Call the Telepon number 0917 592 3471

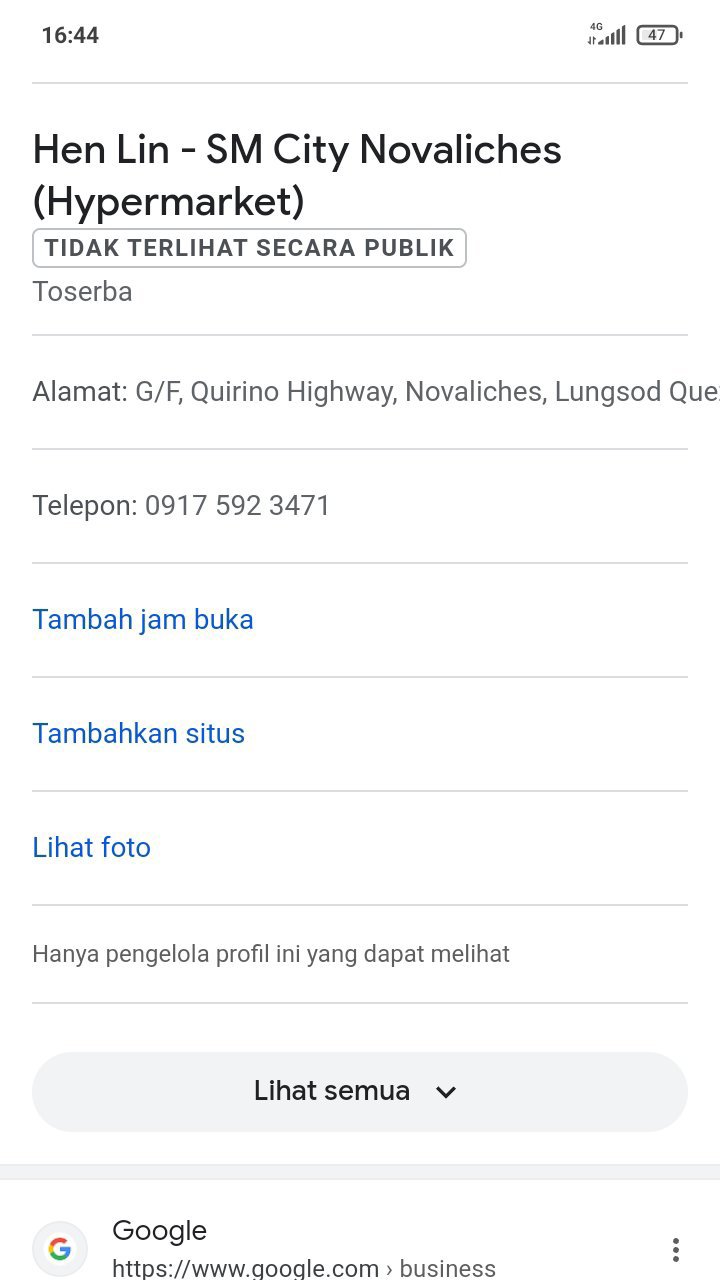237,506
